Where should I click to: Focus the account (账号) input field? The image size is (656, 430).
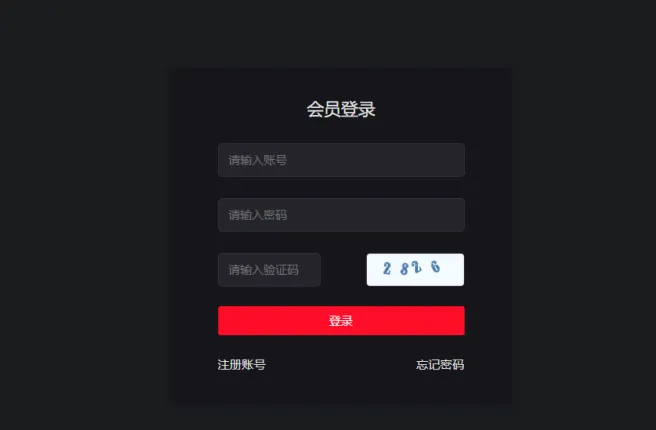(x=340, y=160)
